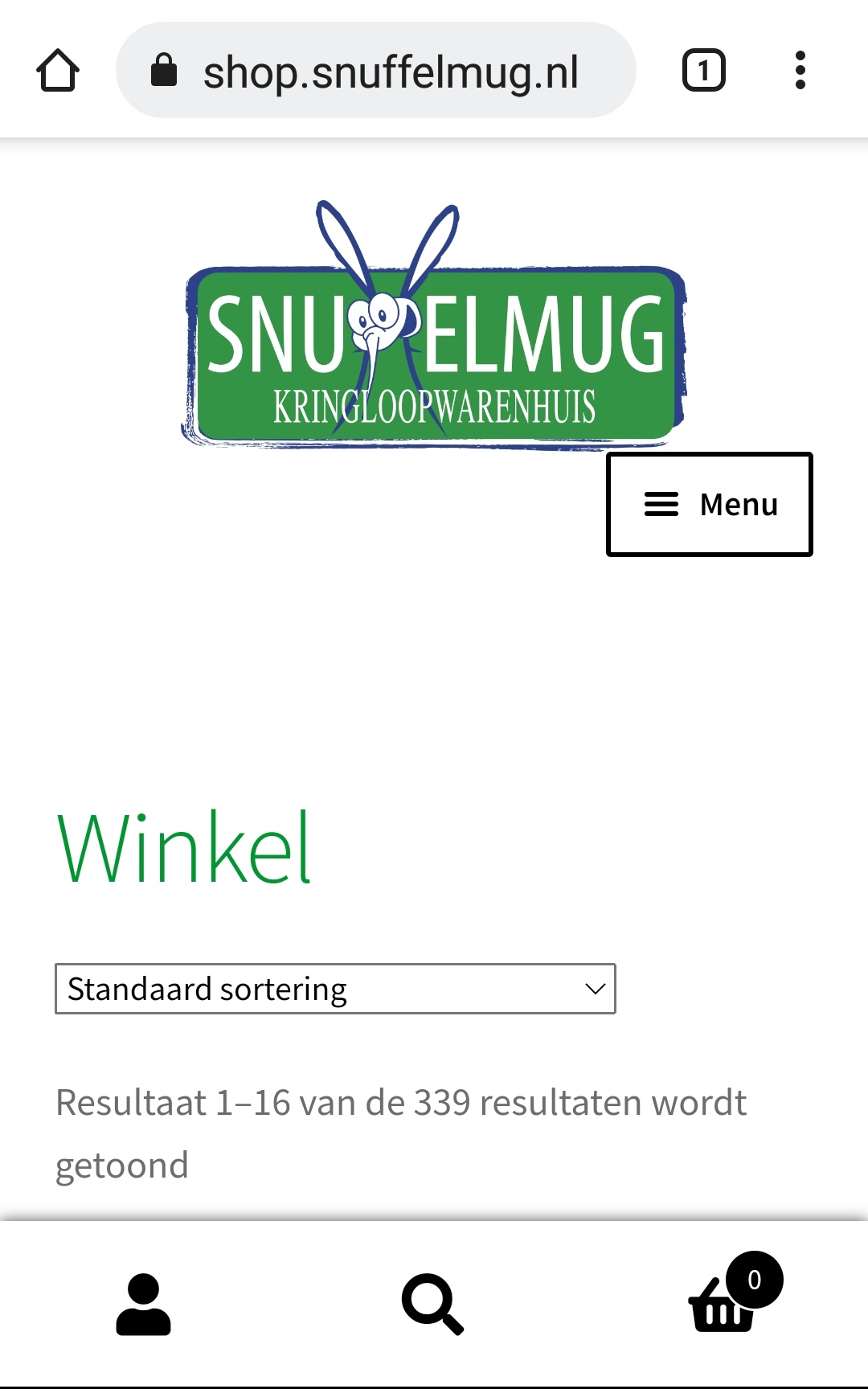Open the browser overflow menu
Image resolution: width=868 pixels, height=1389 pixels.
click(800, 71)
